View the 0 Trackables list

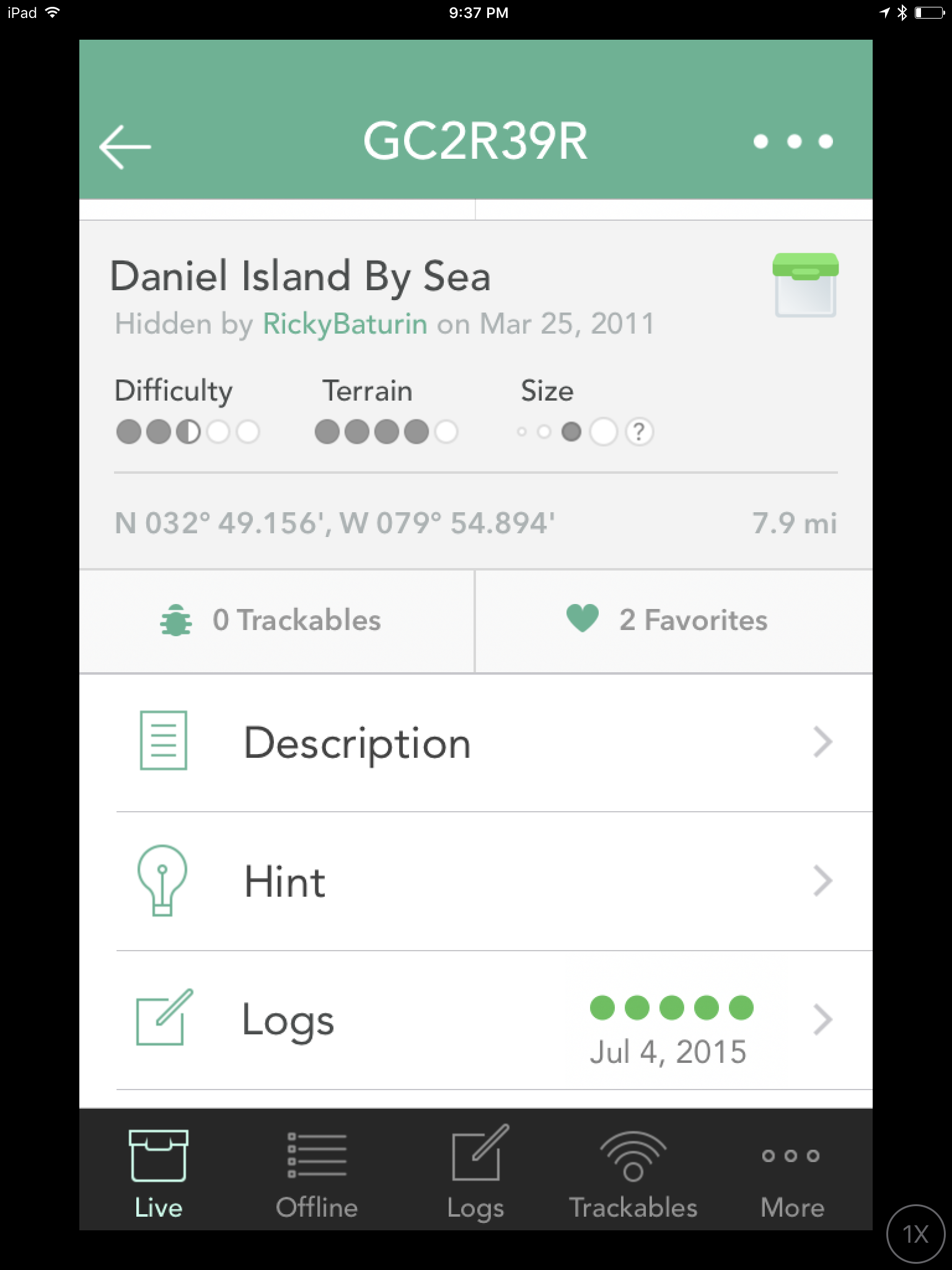[276, 621]
